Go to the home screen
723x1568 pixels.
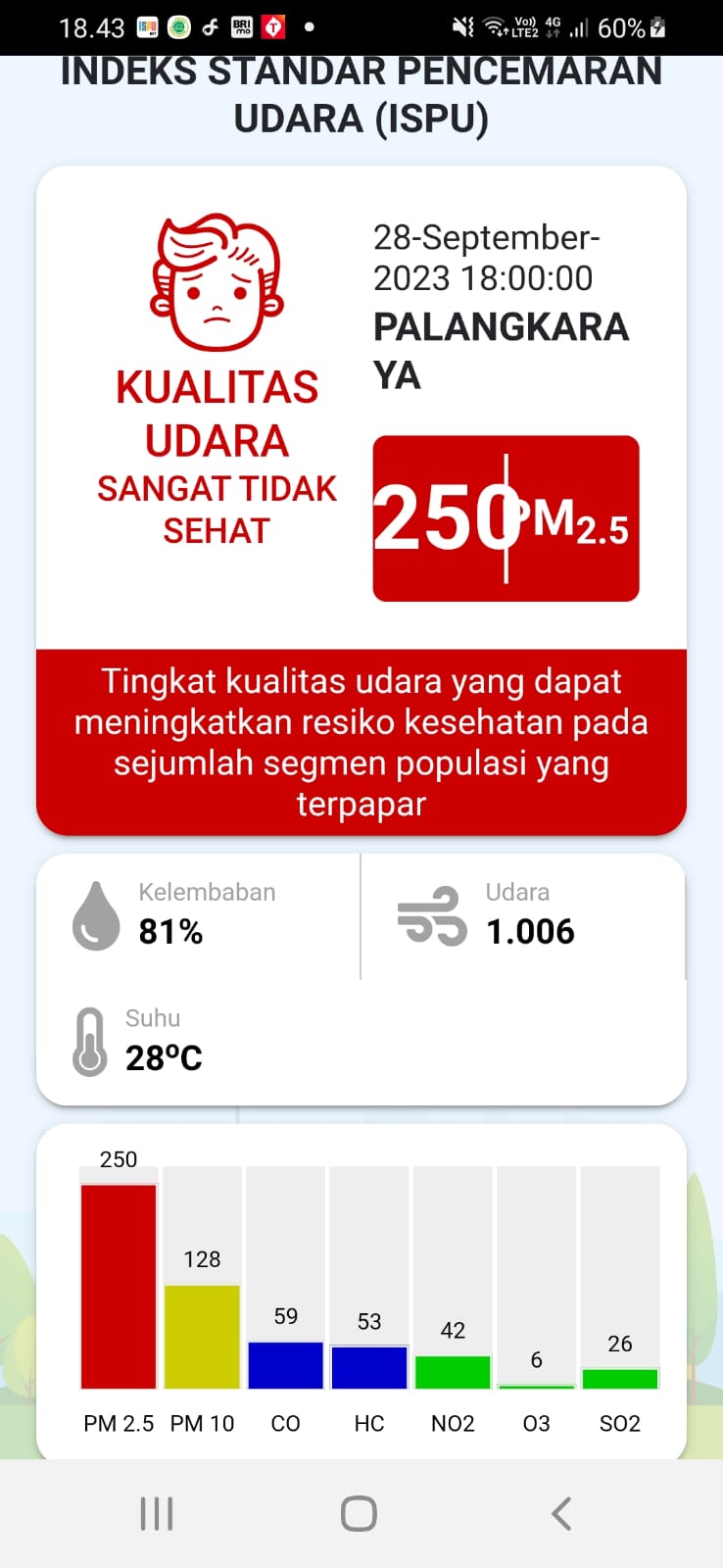point(359,1513)
